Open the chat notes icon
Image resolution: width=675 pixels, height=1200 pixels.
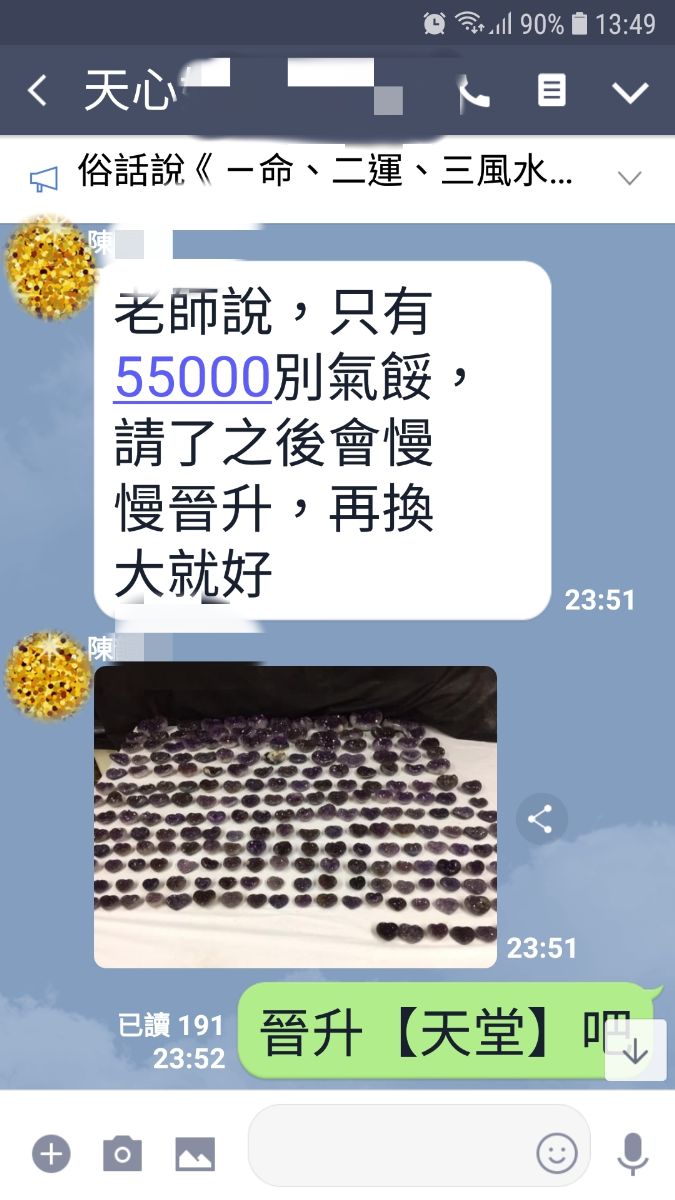[551, 91]
